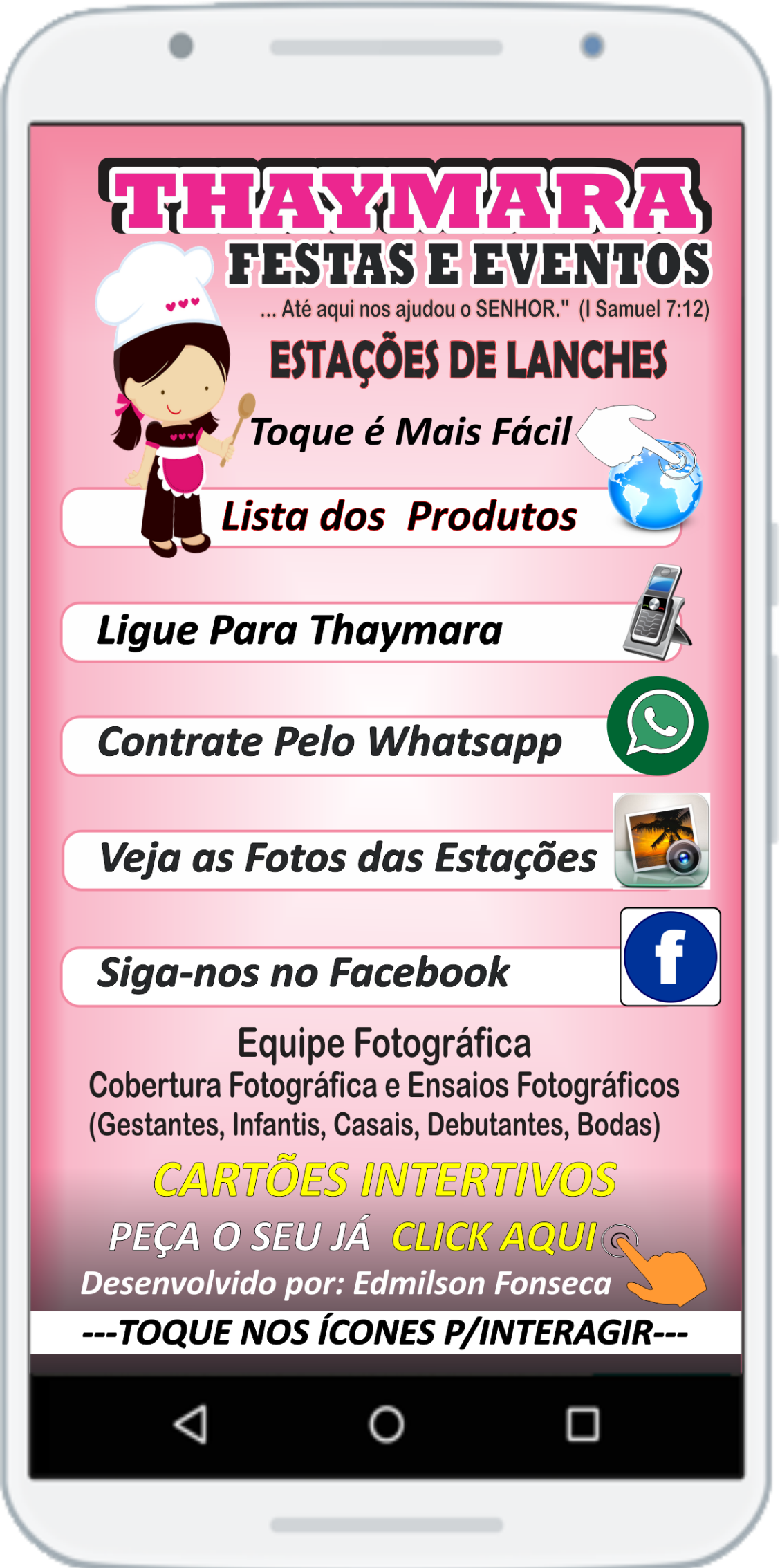
Task: Open Contrate Pelo Whatsapp
Action: [x=372, y=746]
